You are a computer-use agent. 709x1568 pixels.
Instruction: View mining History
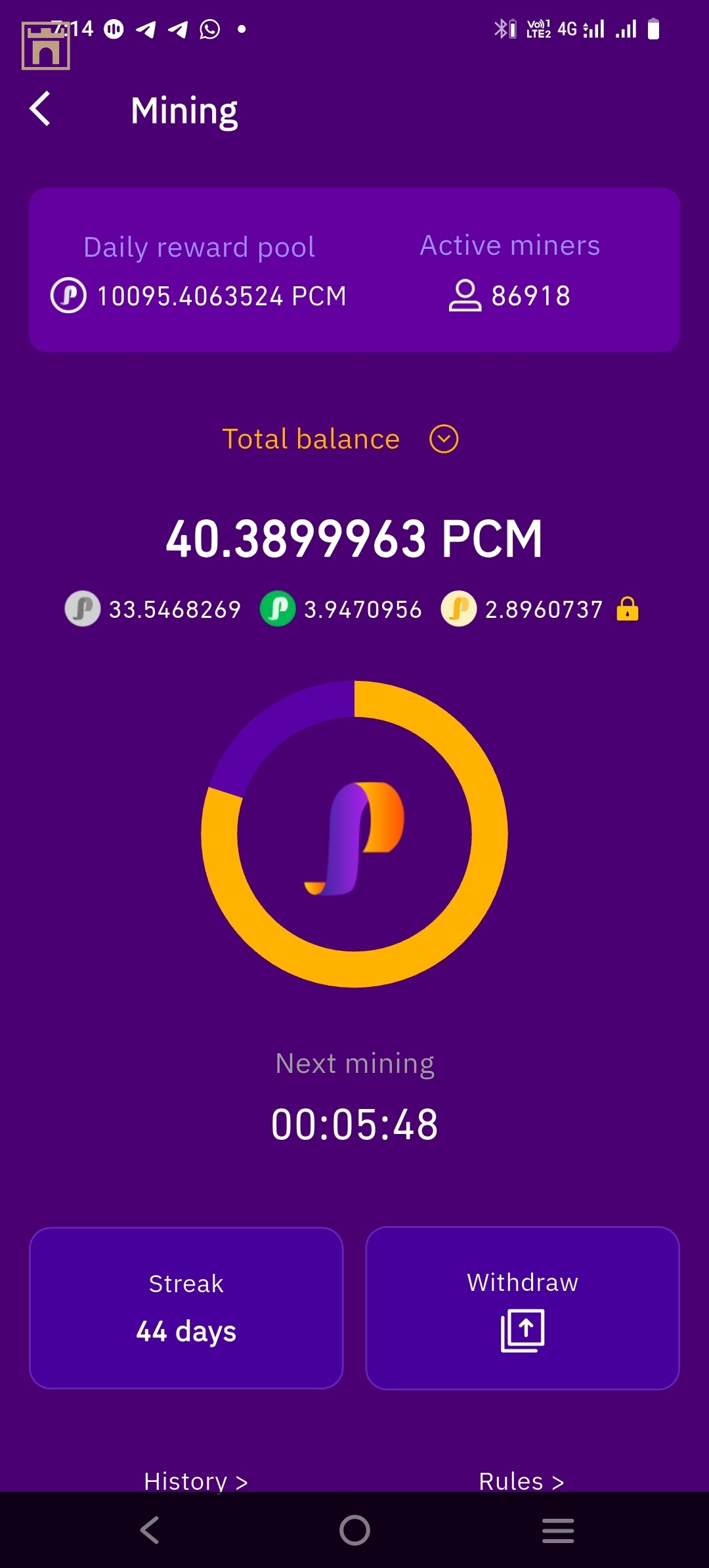pos(196,1481)
